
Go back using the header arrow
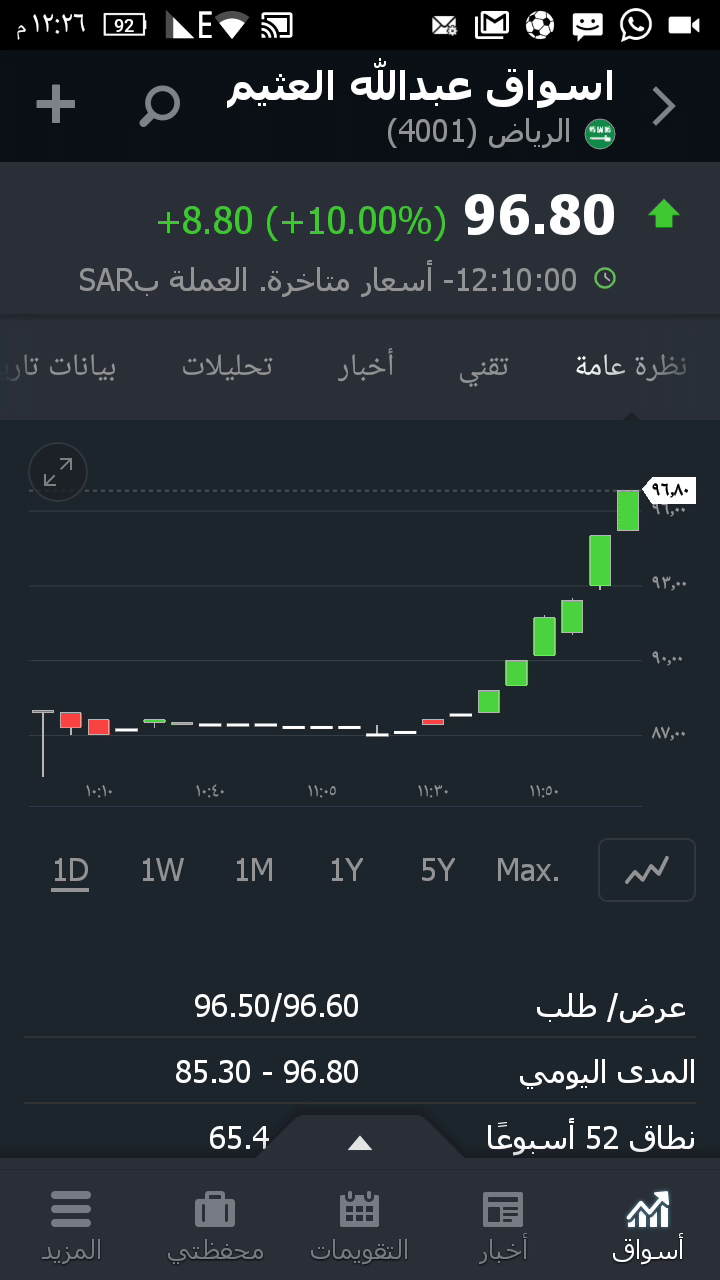tap(664, 106)
